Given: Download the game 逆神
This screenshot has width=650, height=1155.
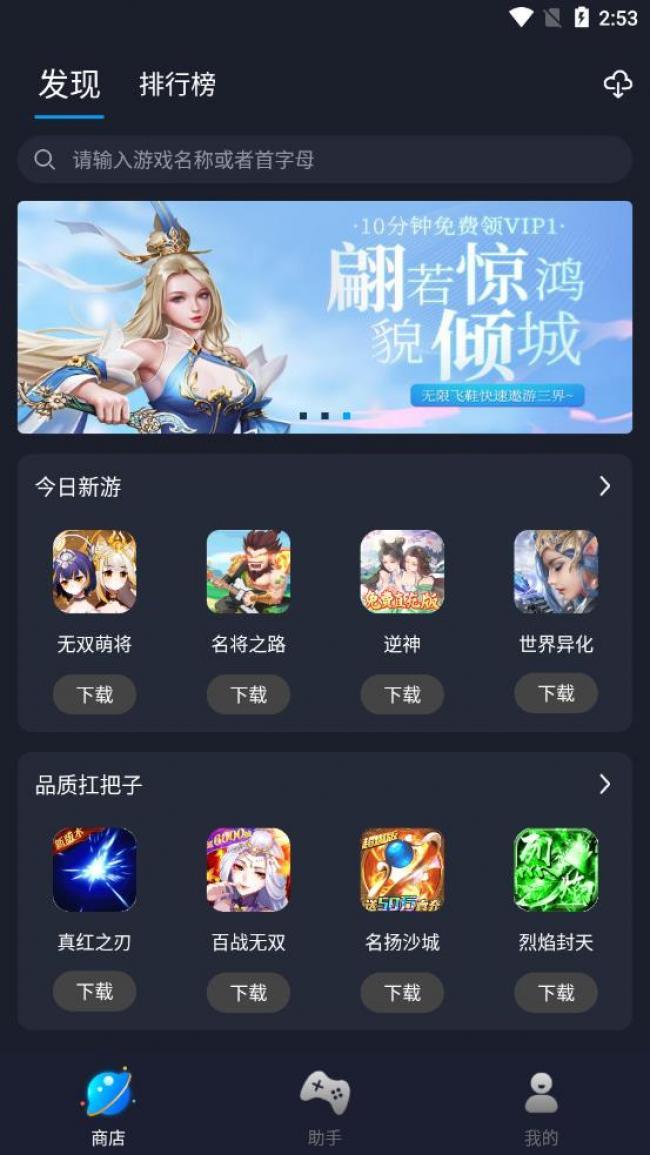Looking at the screenshot, I should click(x=402, y=694).
